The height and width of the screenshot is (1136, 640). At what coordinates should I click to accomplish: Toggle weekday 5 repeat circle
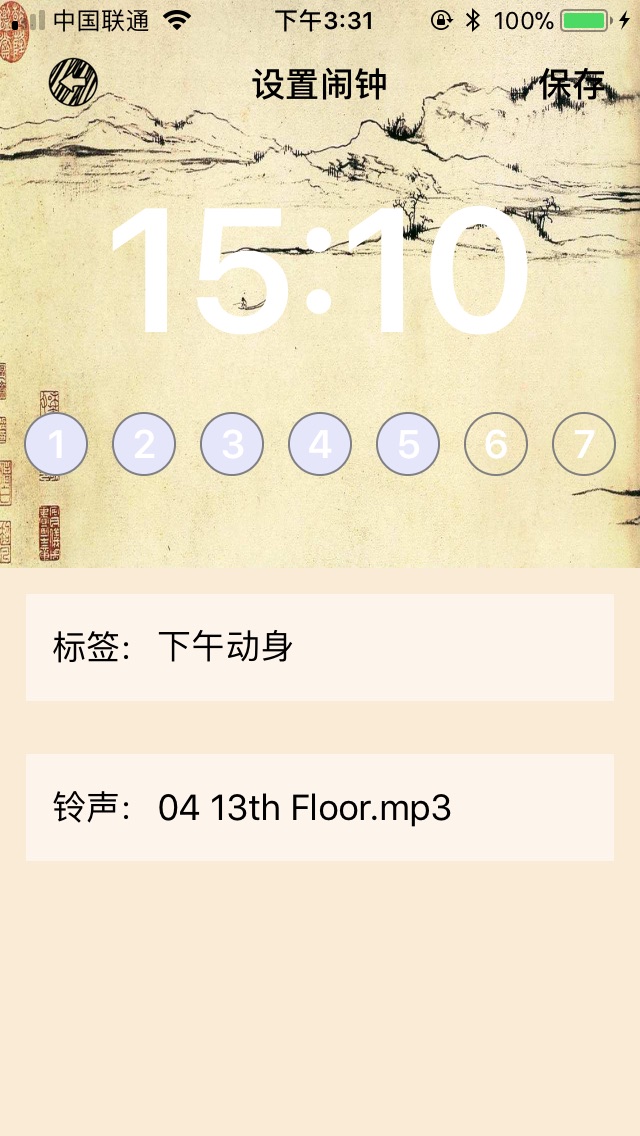tap(408, 444)
